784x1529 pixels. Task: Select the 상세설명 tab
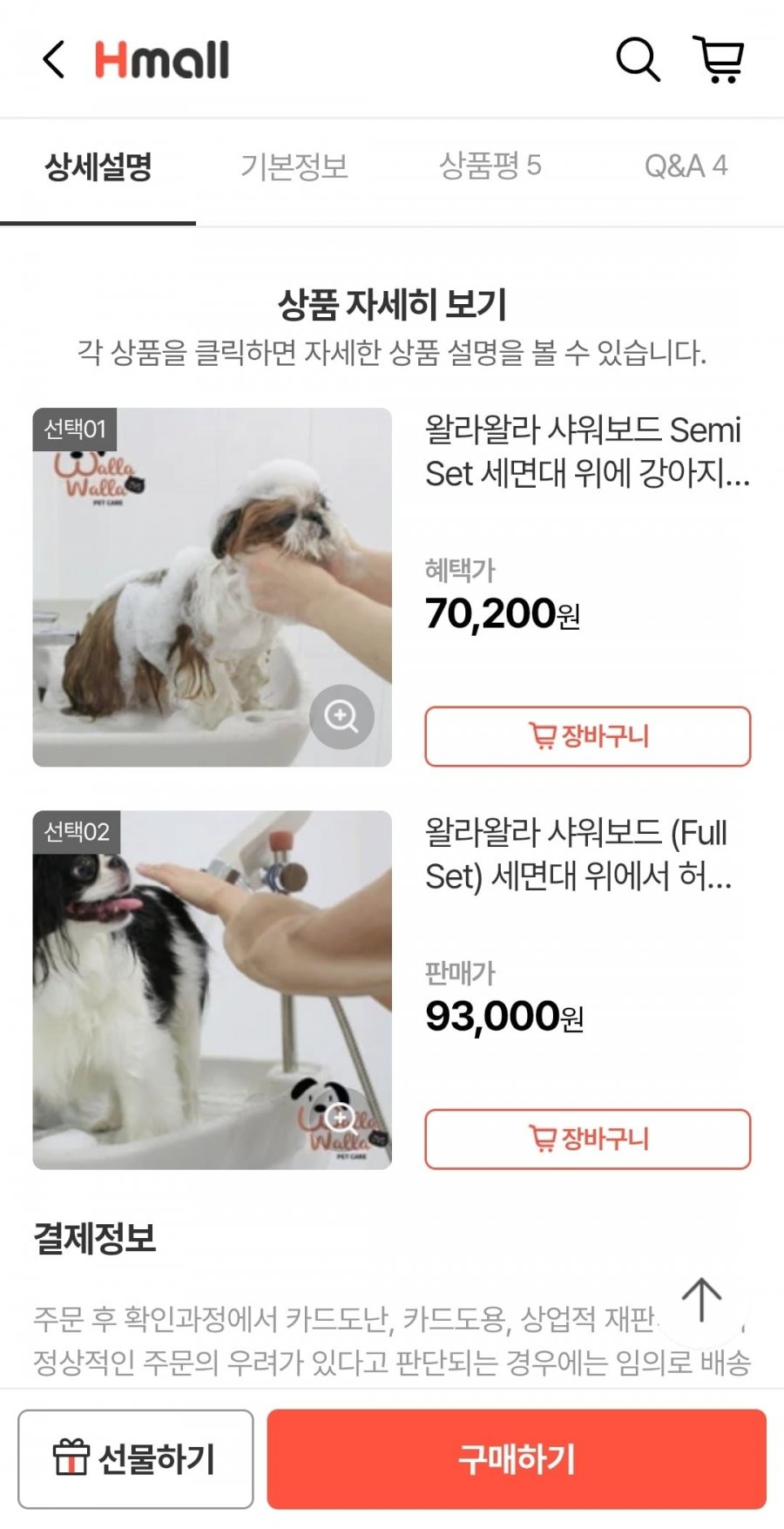point(98,166)
